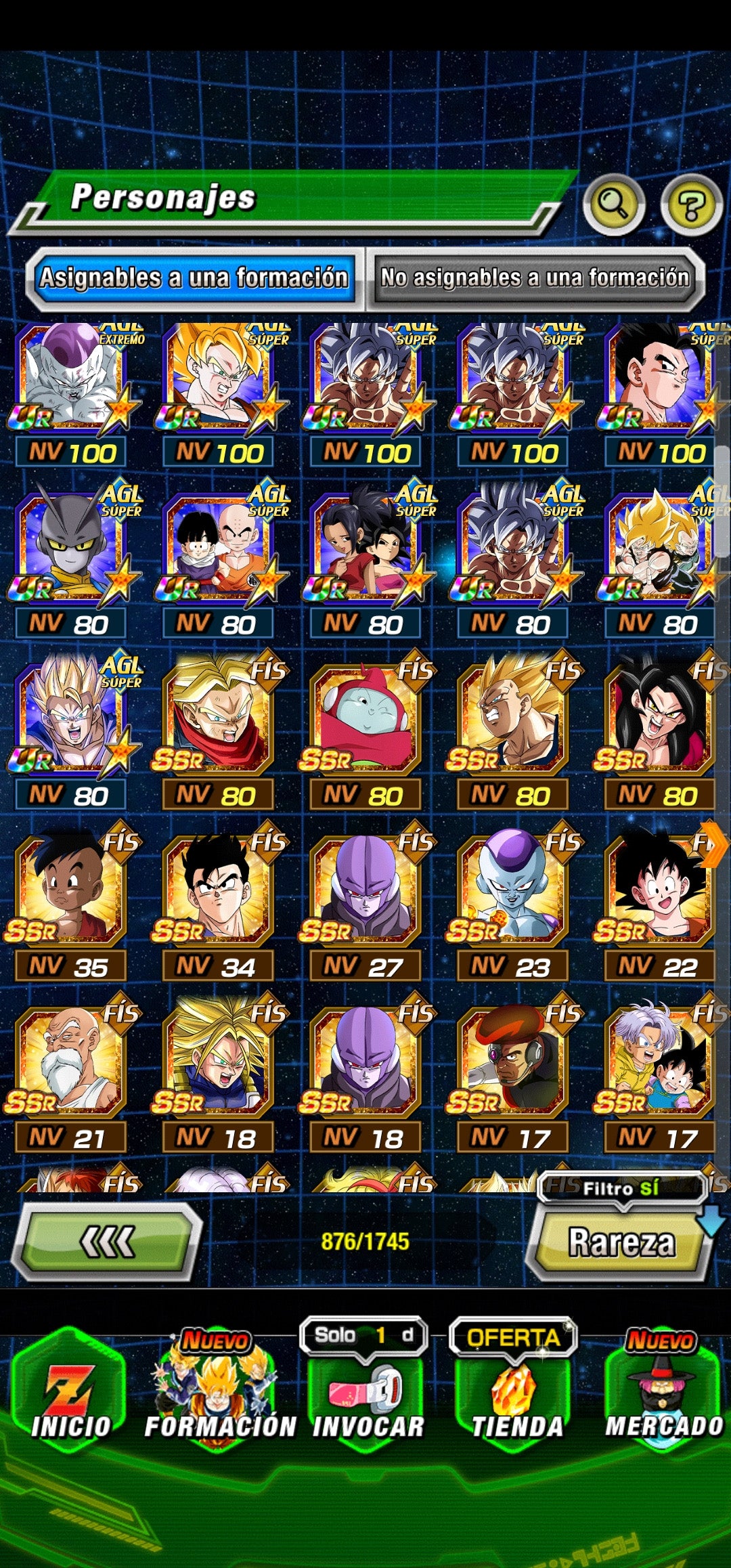Open the Filtro sí filter
Viewport: 731px width, 1568px height.
(621, 1188)
